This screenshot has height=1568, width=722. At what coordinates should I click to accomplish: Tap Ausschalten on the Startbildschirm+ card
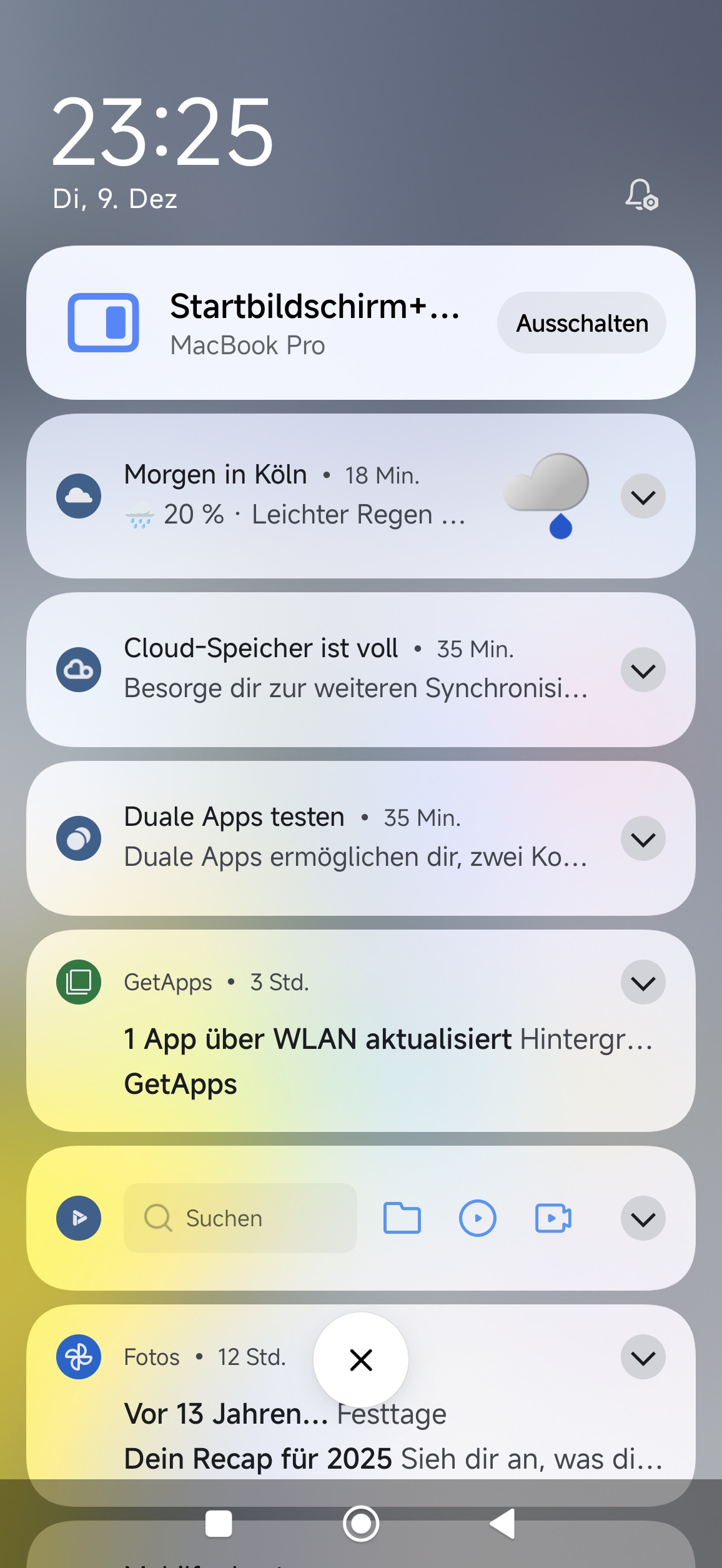(x=581, y=323)
